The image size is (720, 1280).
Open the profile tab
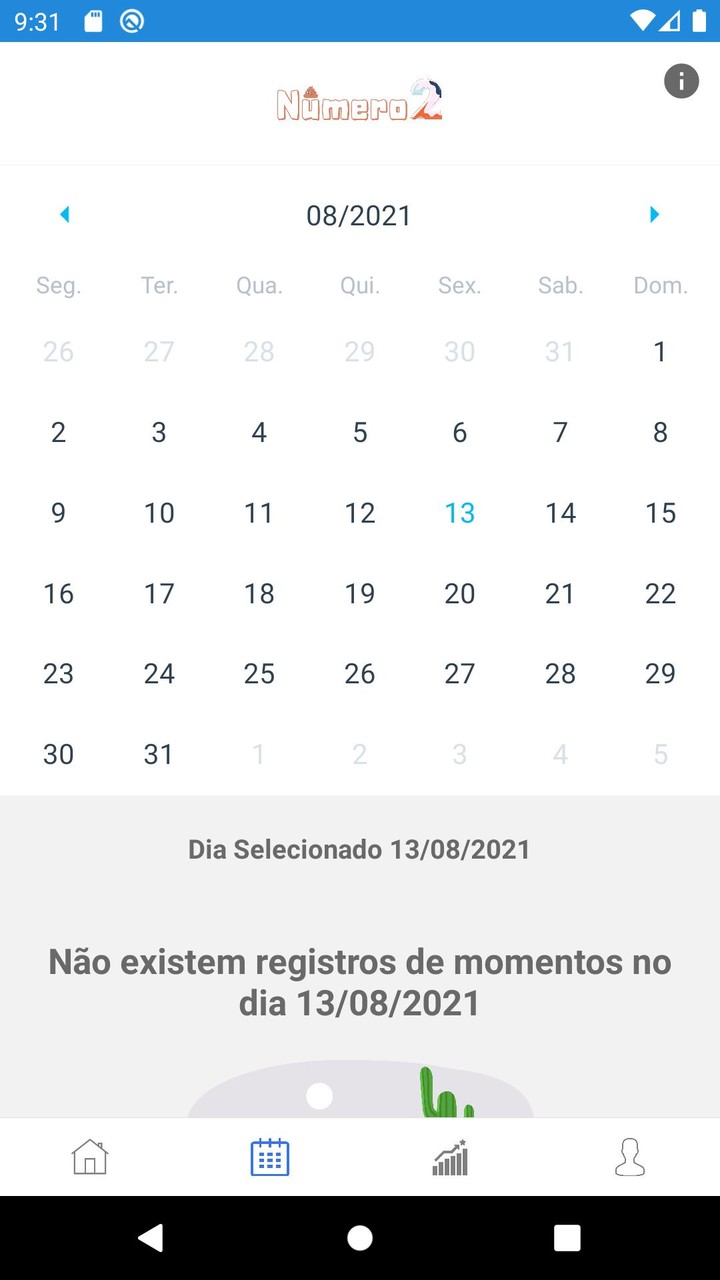point(630,1157)
